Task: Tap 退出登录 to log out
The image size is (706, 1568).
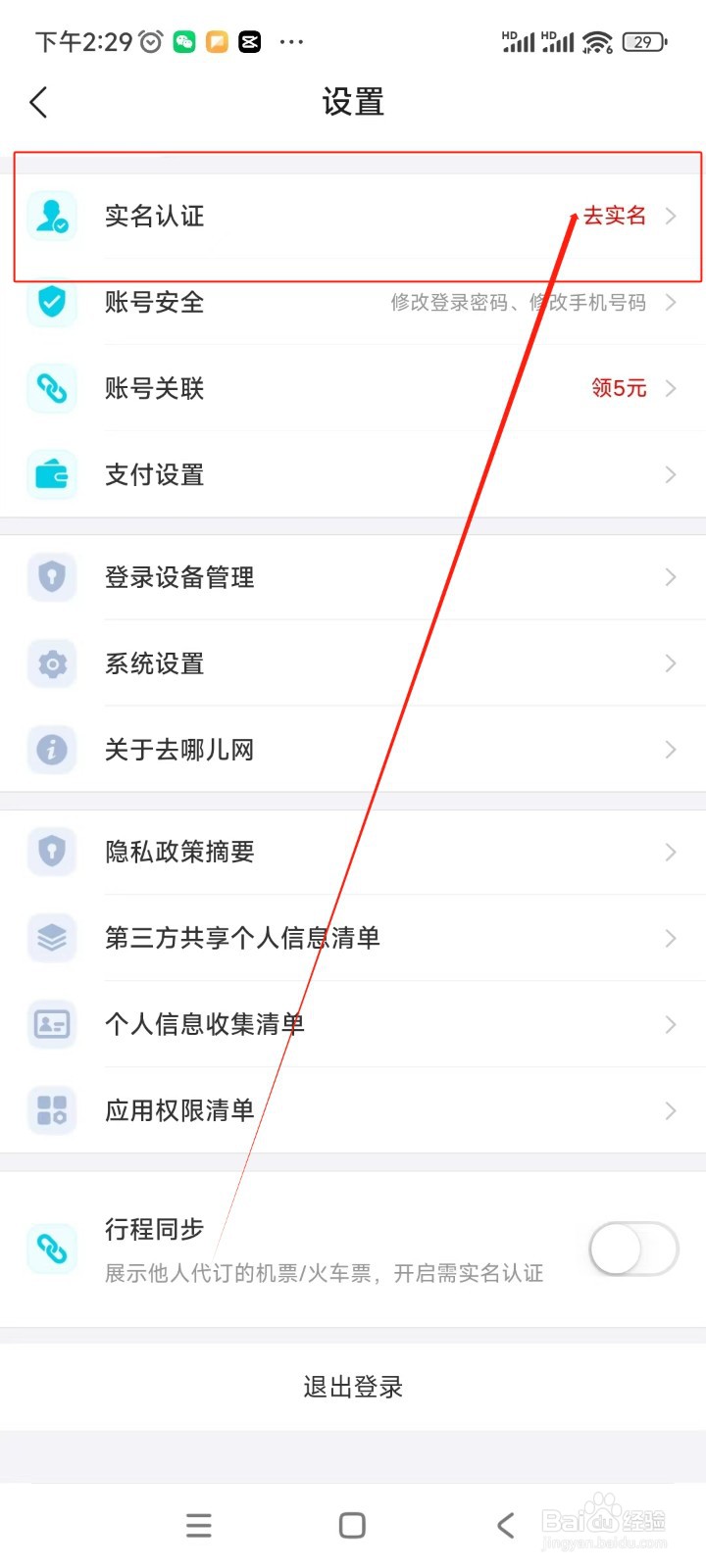Action: tap(353, 1387)
